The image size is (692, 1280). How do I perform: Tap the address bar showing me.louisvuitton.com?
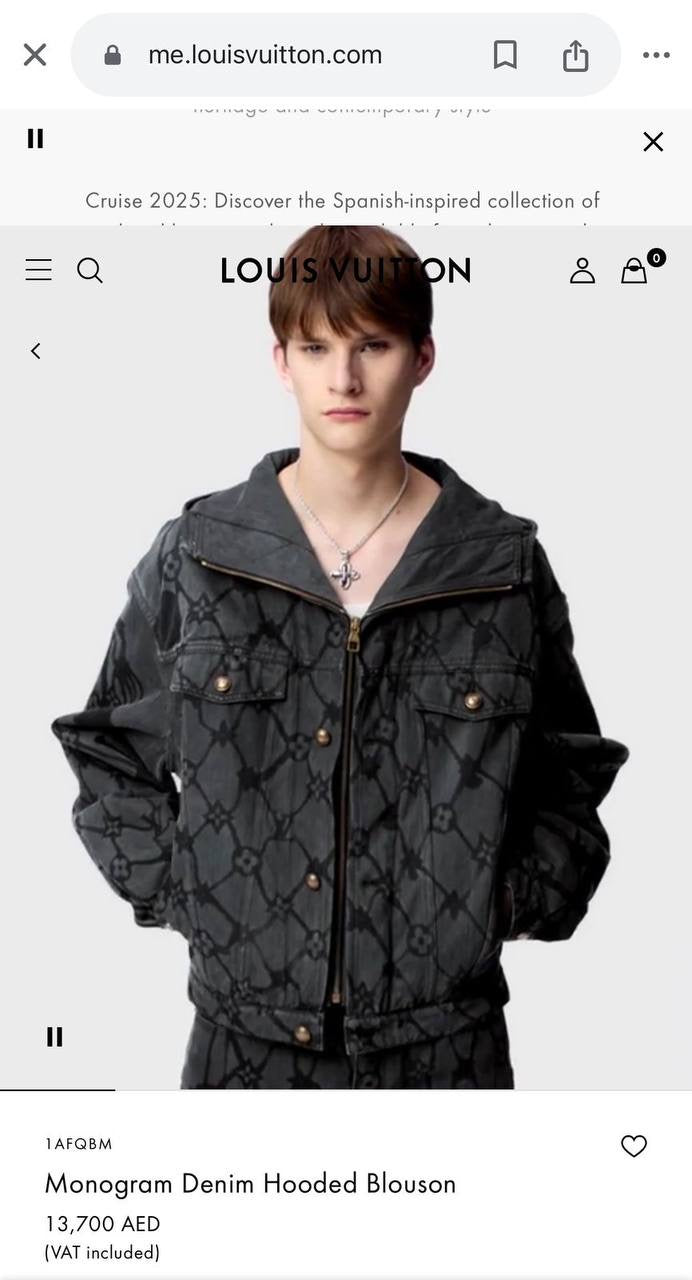[265, 55]
